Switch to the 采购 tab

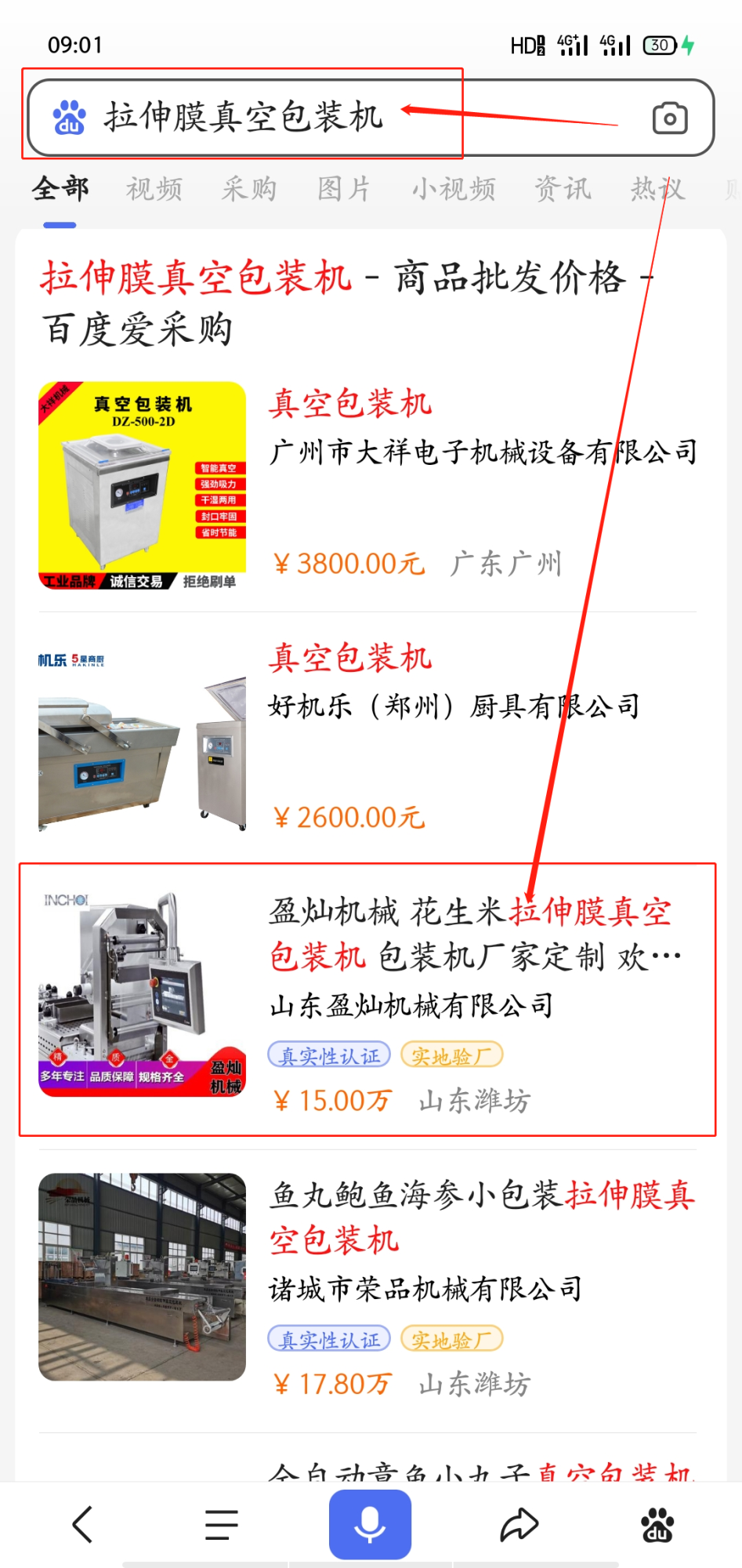(249, 189)
